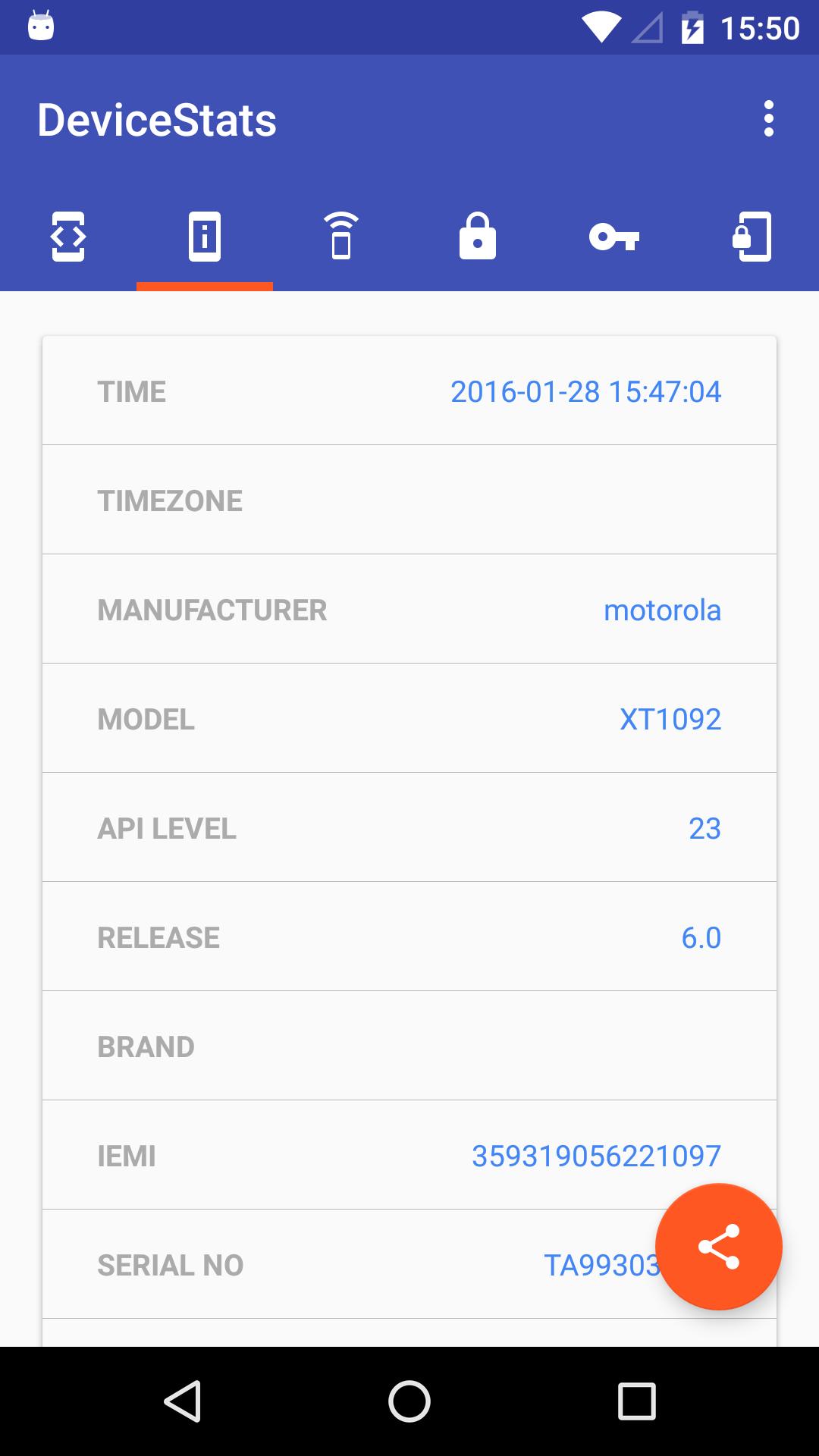Screen dimensions: 819x1456
Task: Open the overflow menu with three dots
Action: pyautogui.click(x=770, y=118)
